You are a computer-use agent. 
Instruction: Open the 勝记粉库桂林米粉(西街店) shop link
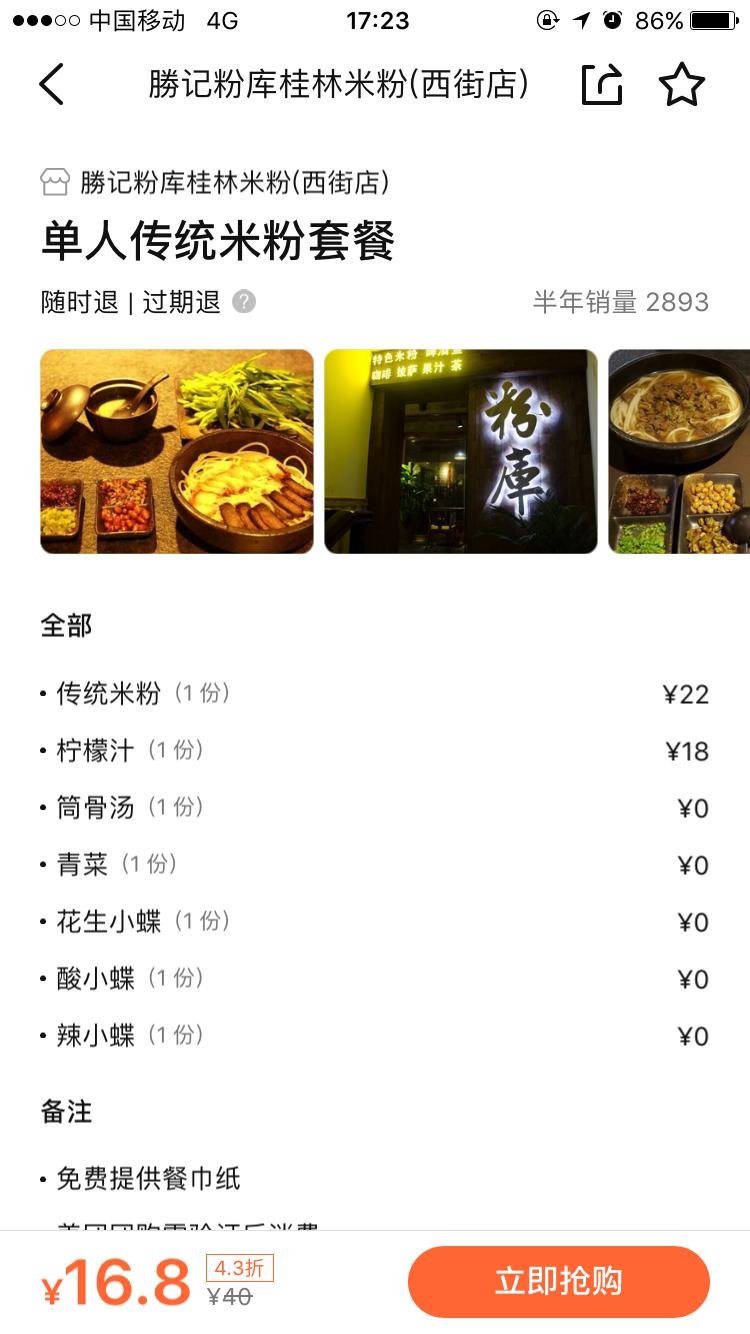(x=216, y=183)
